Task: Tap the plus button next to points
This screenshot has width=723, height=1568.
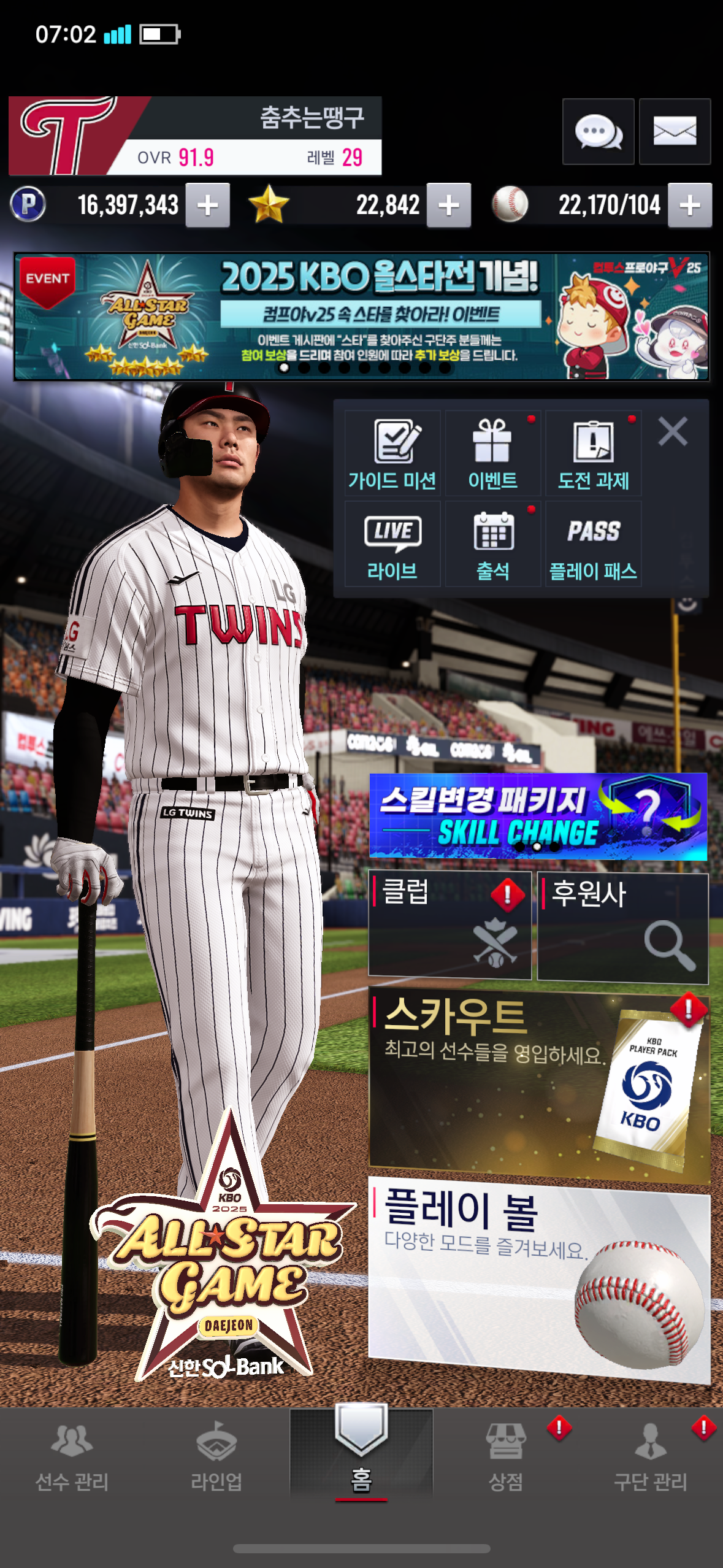Action: [207, 206]
